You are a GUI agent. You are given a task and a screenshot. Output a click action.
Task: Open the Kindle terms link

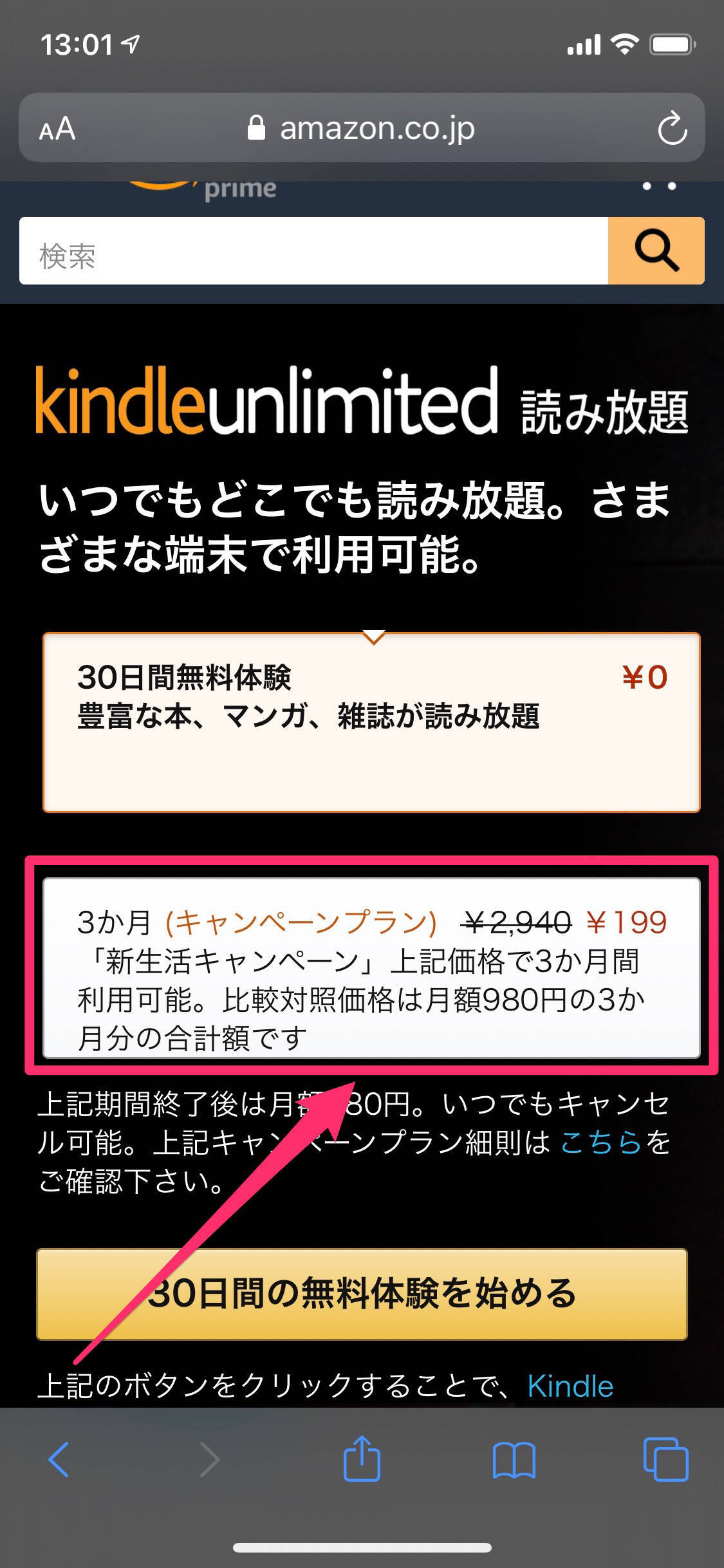tap(570, 1385)
